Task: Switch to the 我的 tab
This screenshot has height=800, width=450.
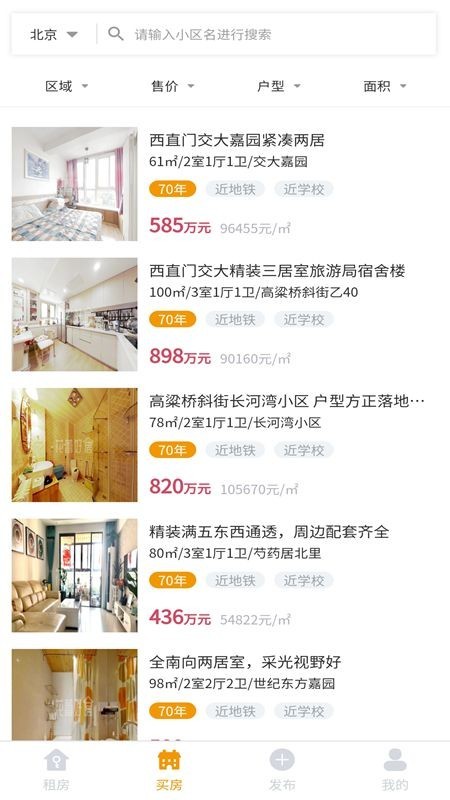Action: (x=394, y=770)
